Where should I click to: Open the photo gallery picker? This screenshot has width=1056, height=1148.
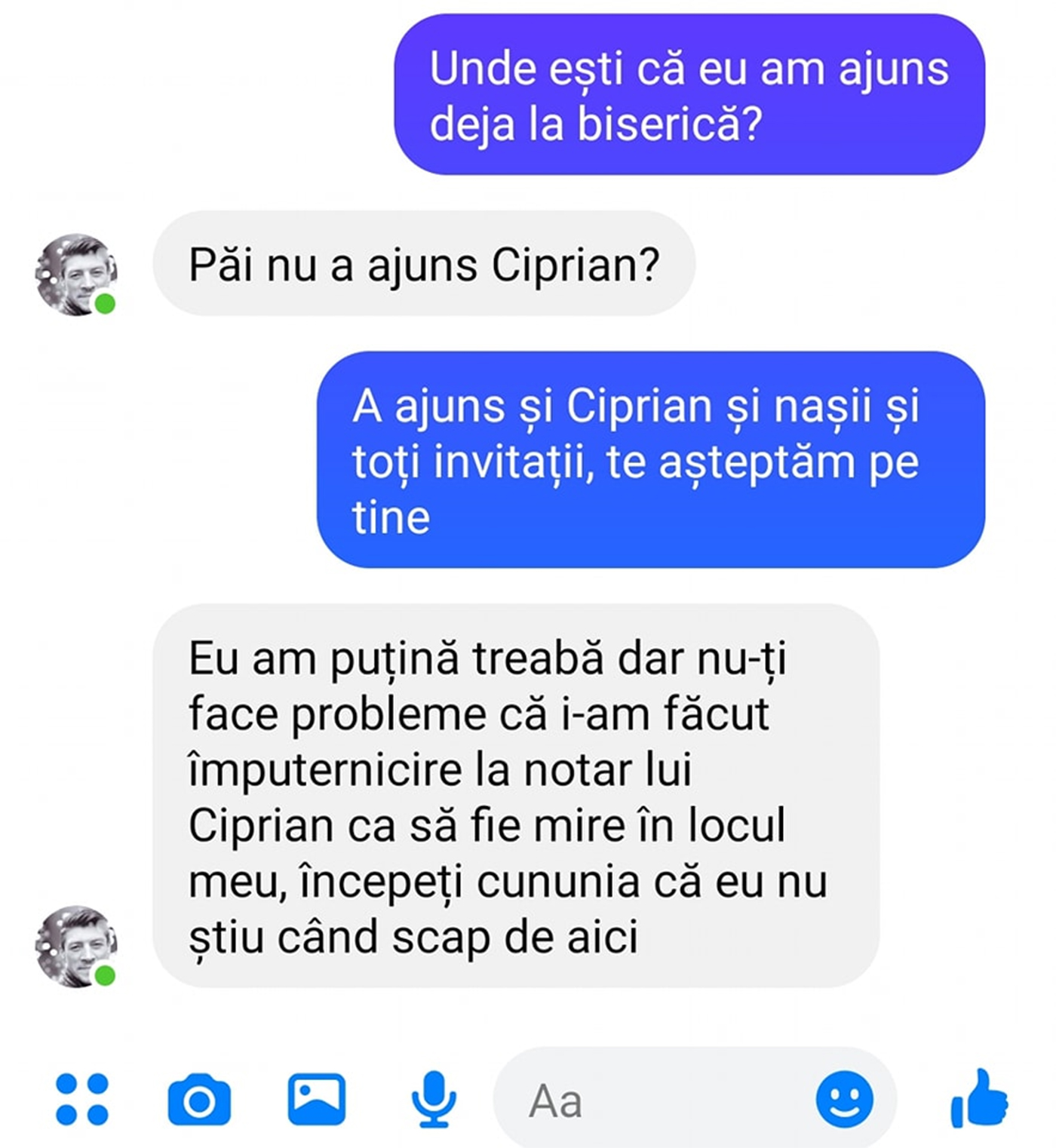click(317, 1098)
